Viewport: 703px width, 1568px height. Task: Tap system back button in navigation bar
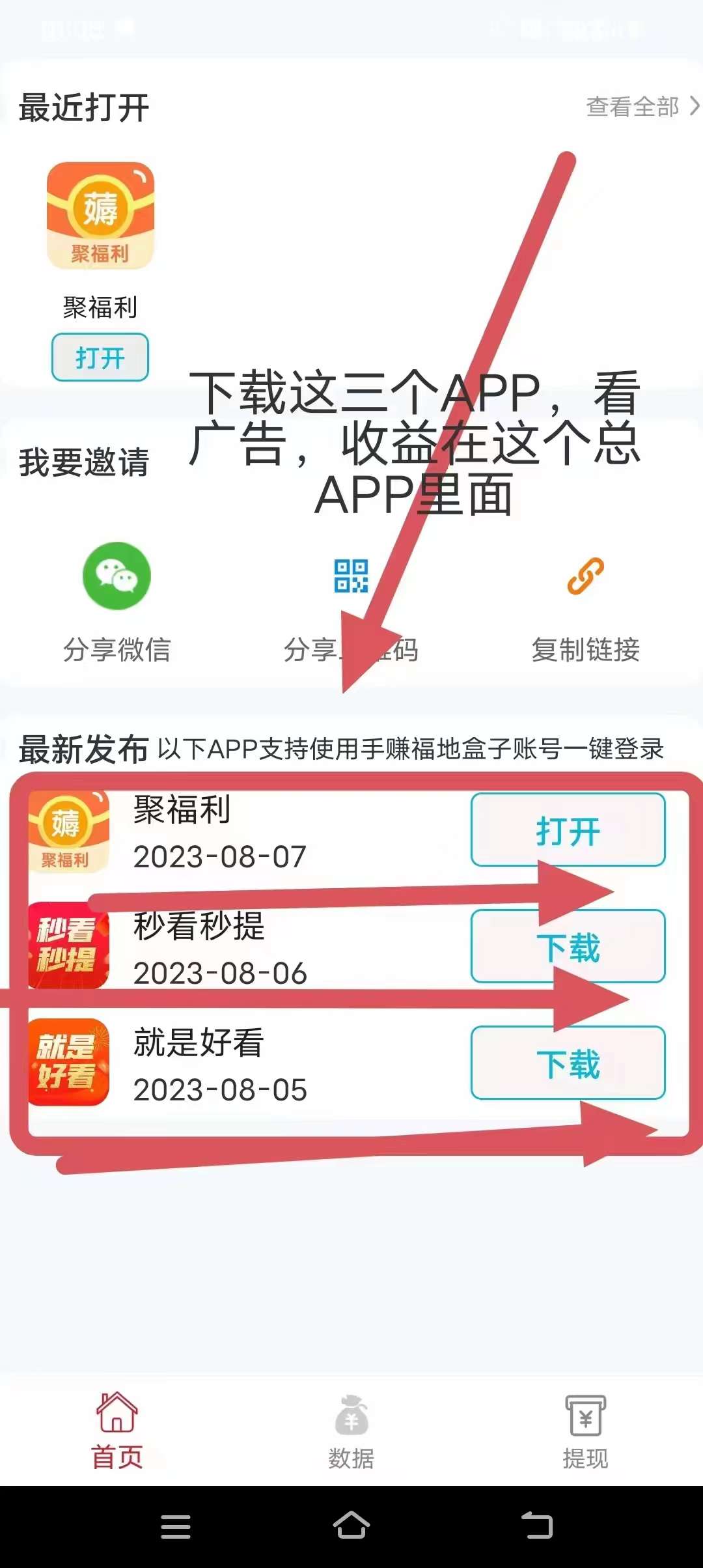[537, 1526]
